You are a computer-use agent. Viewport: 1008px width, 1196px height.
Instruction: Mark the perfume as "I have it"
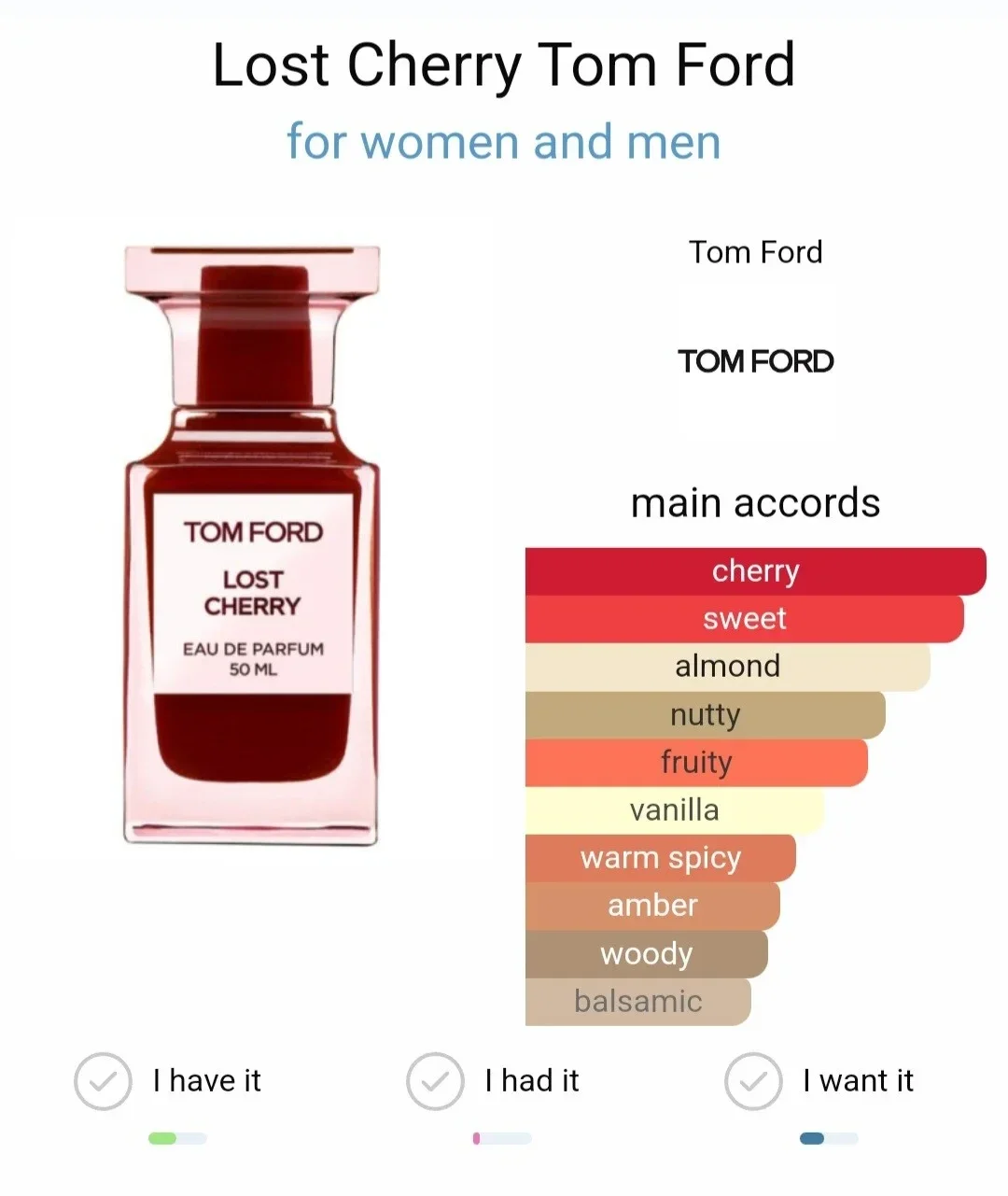pos(103,1081)
